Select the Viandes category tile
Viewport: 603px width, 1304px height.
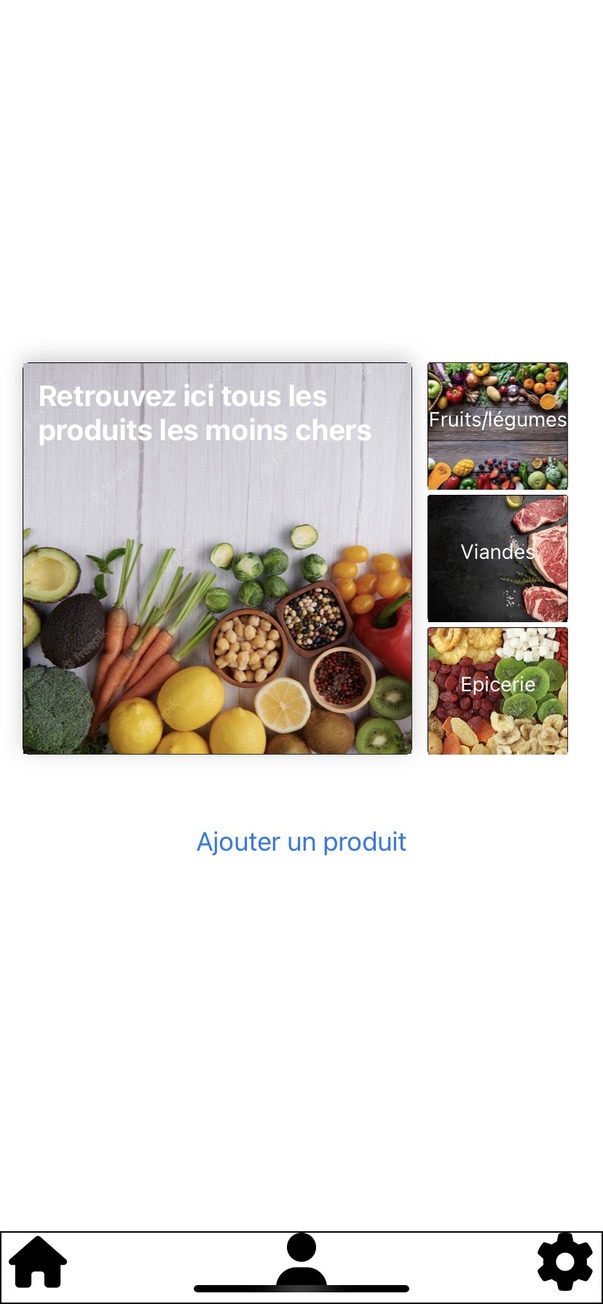coord(497,558)
